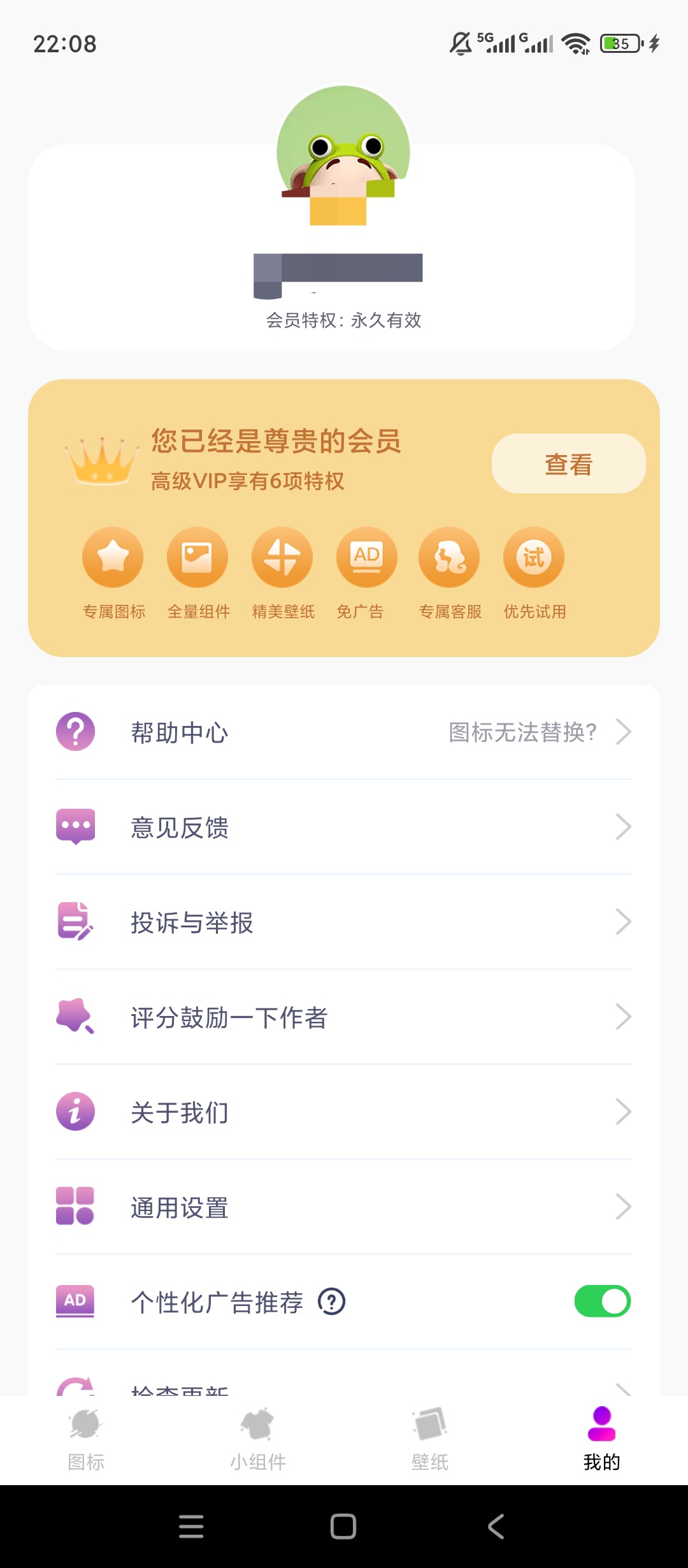The height and width of the screenshot is (1568, 688).
Task: Toggle off 个性化广告推荐 switch
Action: (603, 1301)
